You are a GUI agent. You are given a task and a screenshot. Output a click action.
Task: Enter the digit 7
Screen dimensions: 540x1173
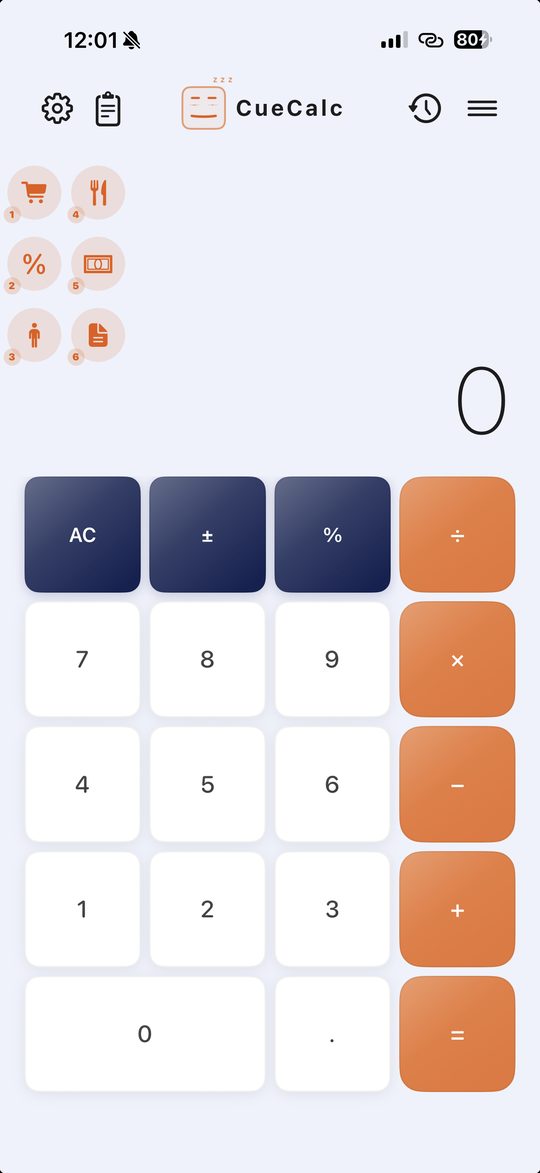click(x=82, y=660)
